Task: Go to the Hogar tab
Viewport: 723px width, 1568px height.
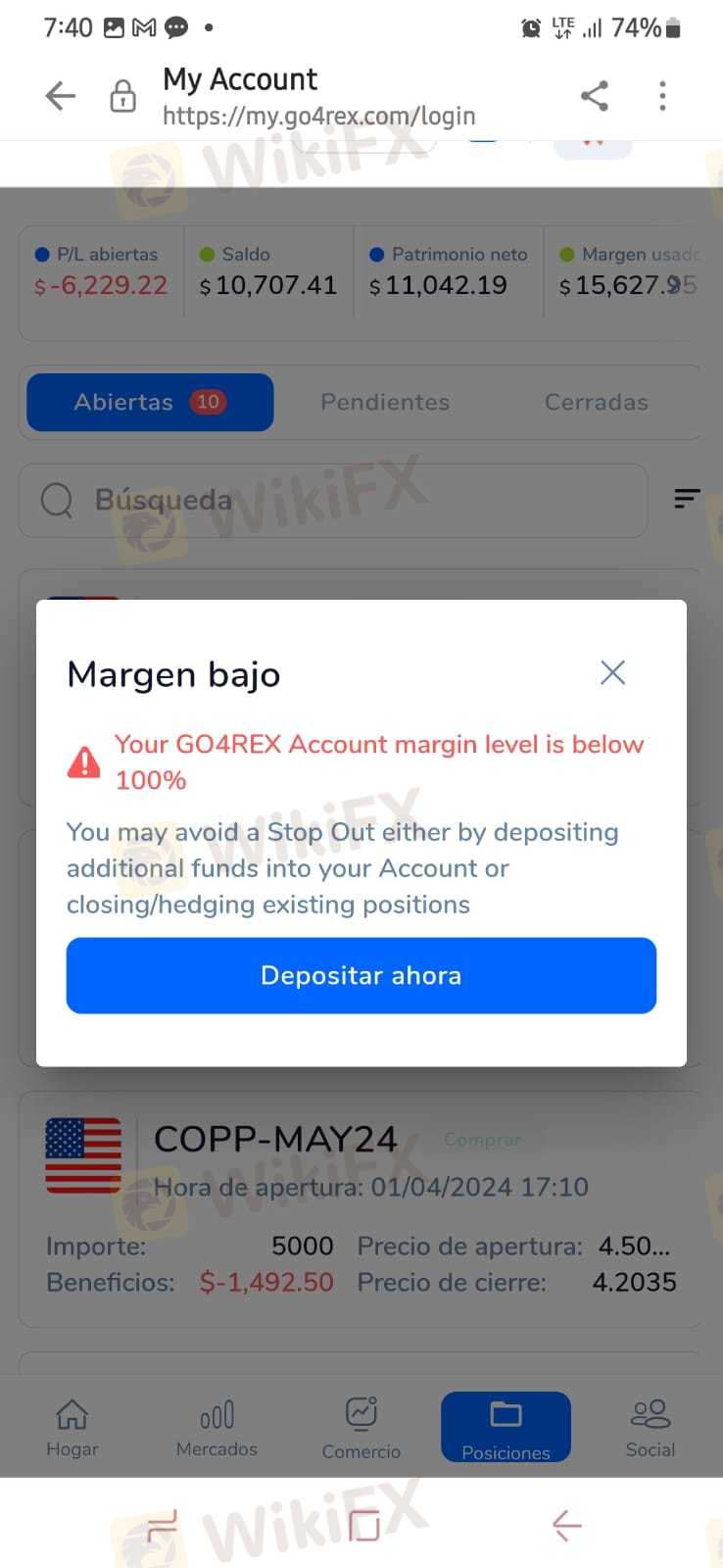Action: (x=72, y=1428)
